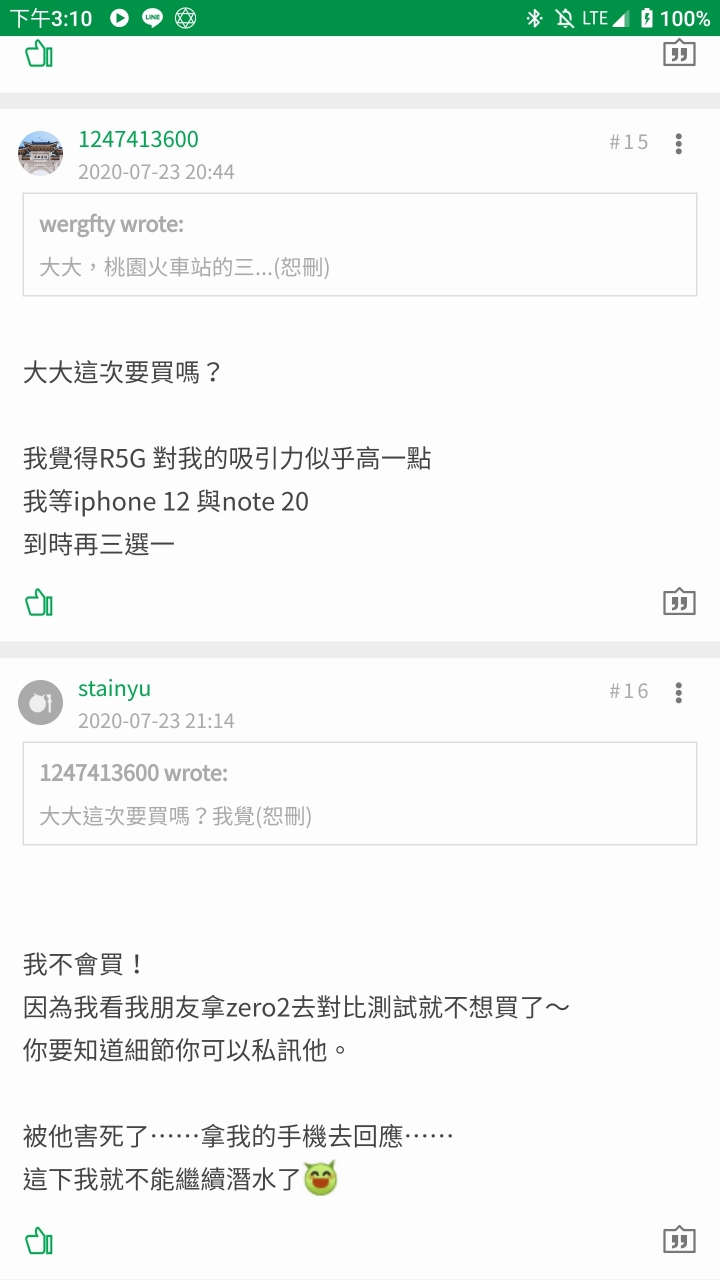
Task: Like the post above #15
Action: tap(39, 54)
